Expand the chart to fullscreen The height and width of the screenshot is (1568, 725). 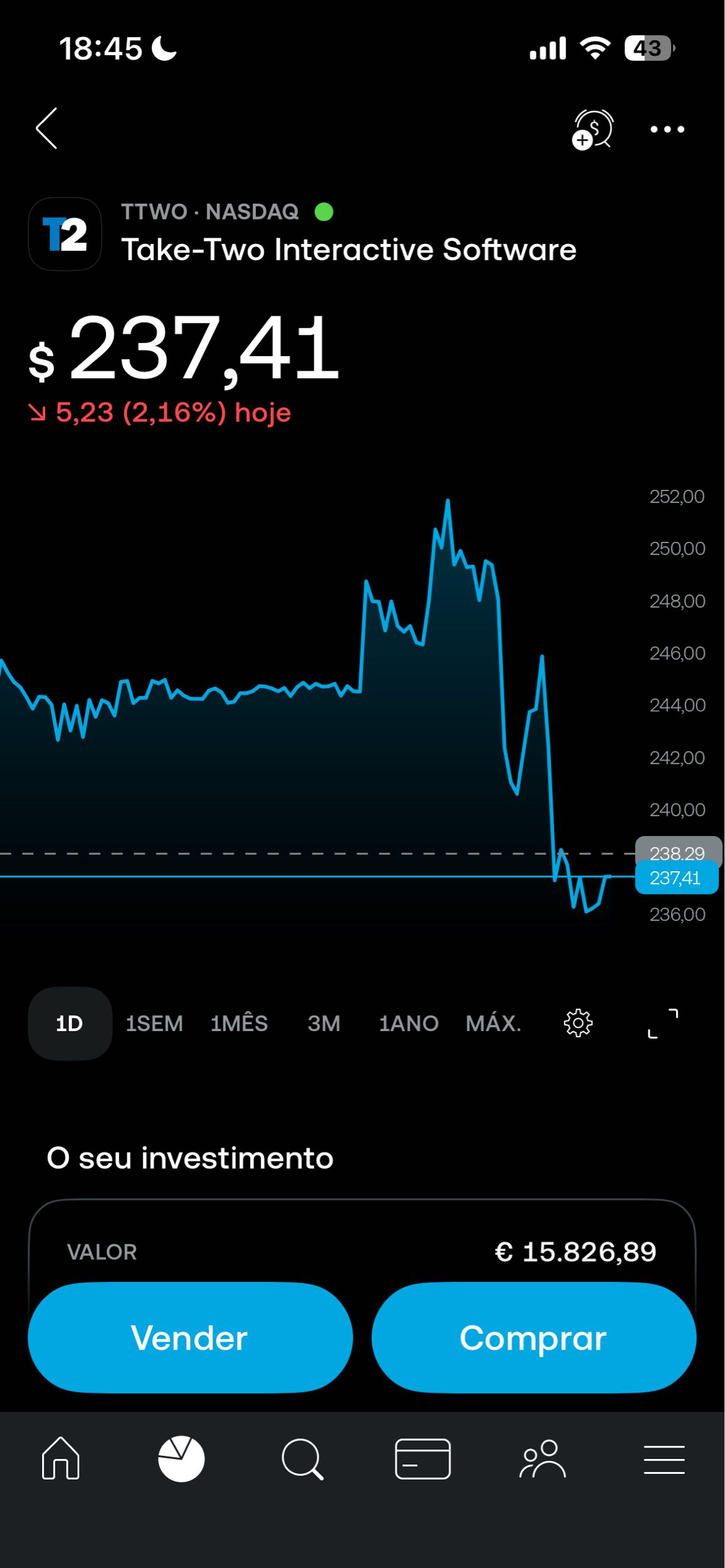[663, 1024]
